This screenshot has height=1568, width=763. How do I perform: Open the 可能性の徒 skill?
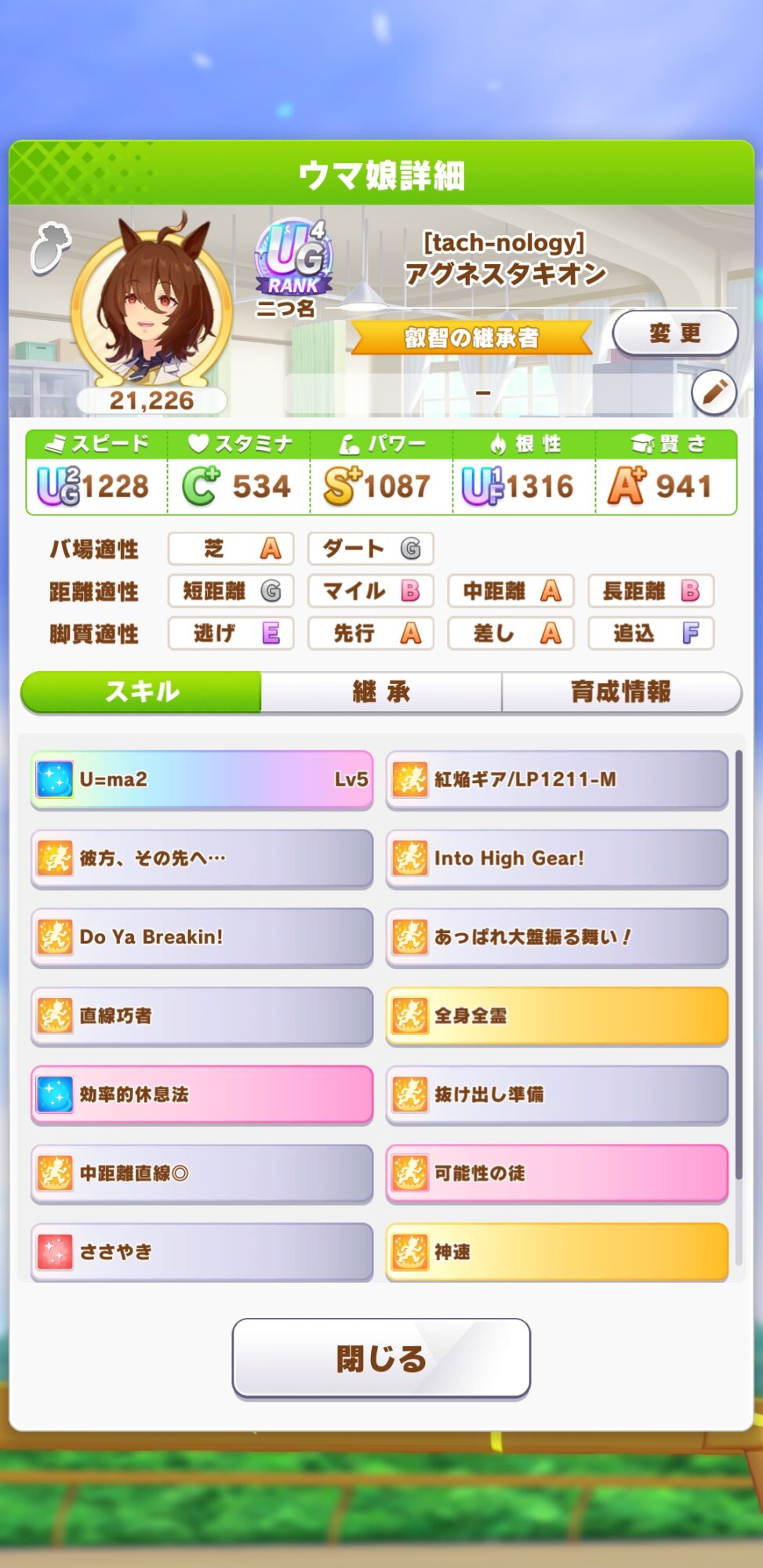(557, 1174)
